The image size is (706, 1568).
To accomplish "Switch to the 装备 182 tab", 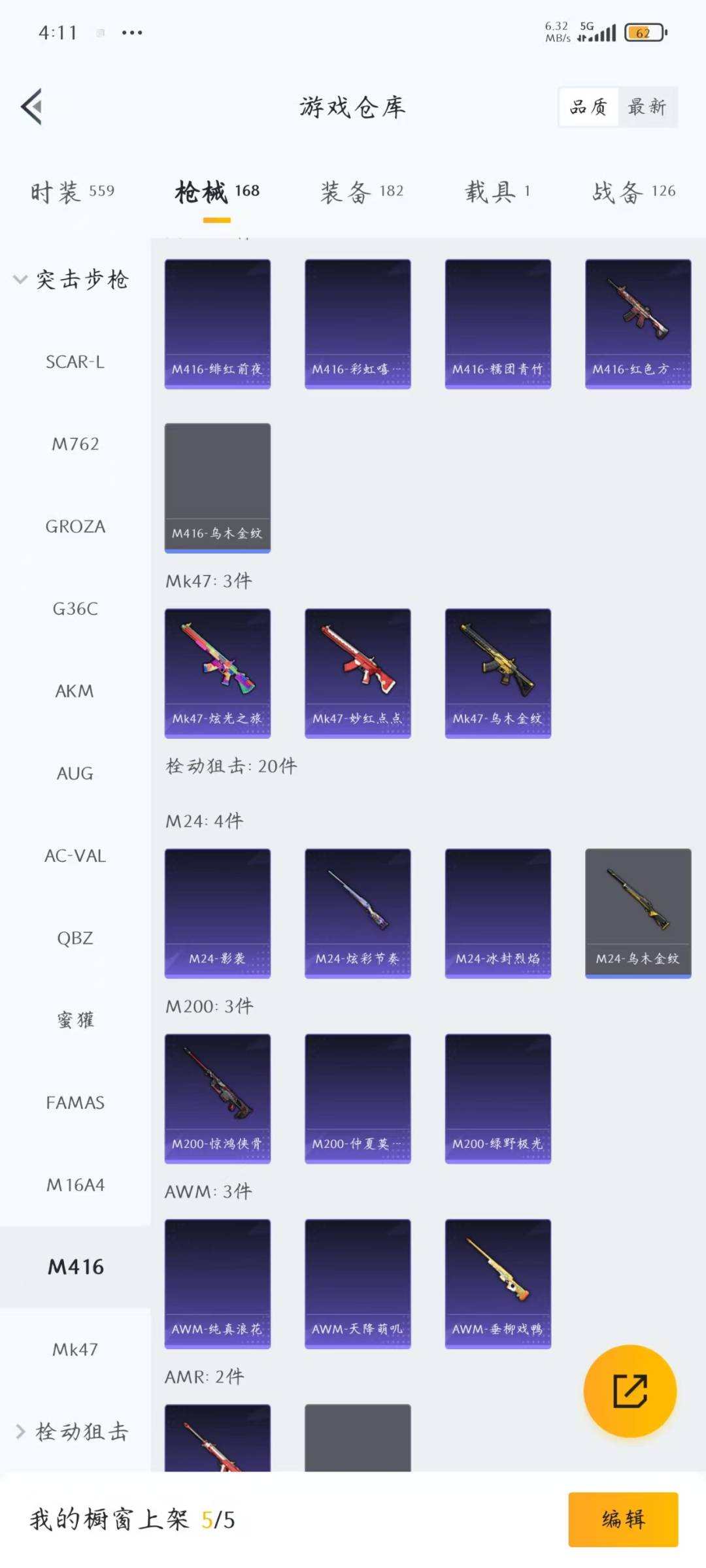I will pos(361,191).
